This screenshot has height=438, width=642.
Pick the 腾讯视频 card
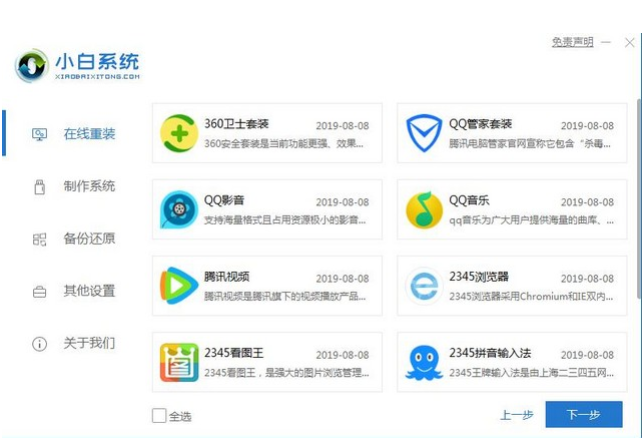(x=268, y=286)
